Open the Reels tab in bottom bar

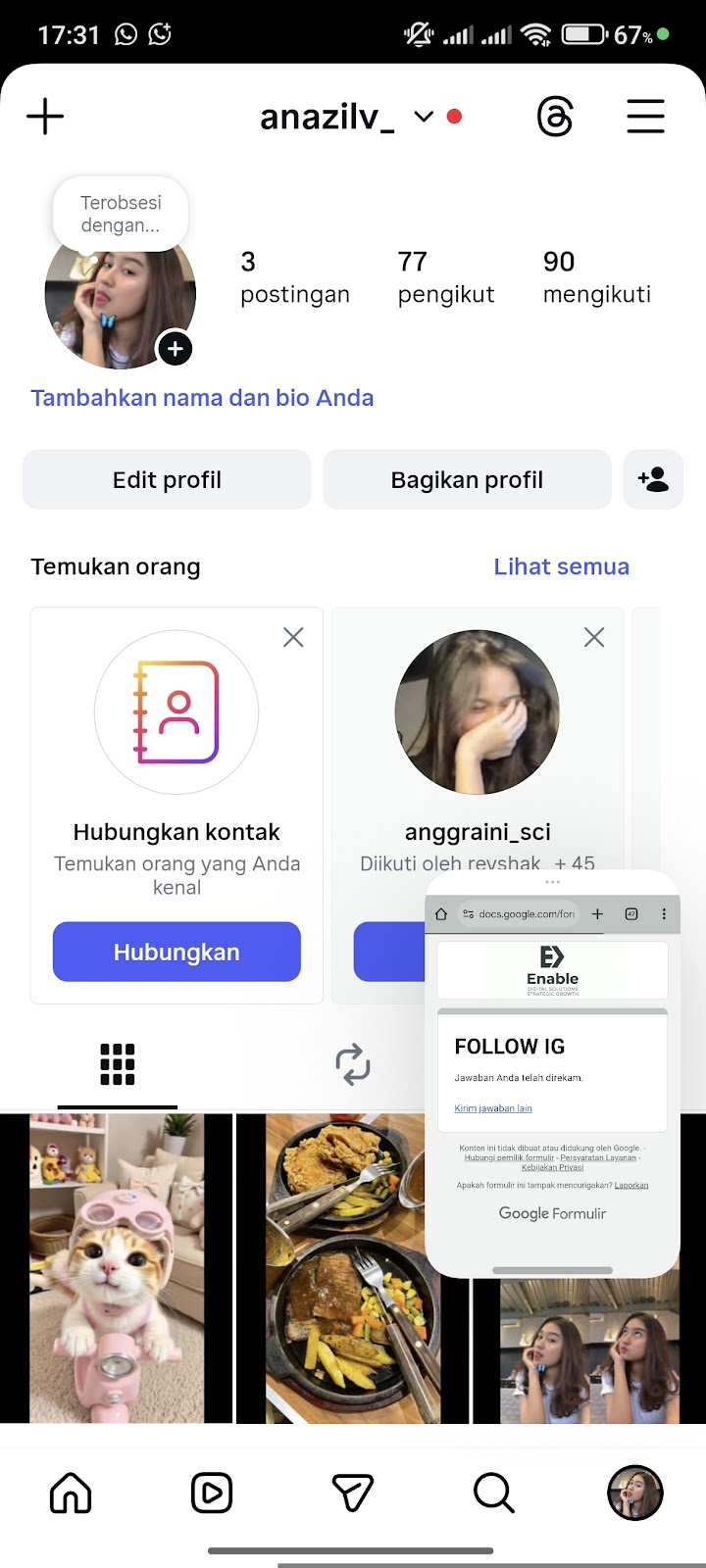[212, 1494]
